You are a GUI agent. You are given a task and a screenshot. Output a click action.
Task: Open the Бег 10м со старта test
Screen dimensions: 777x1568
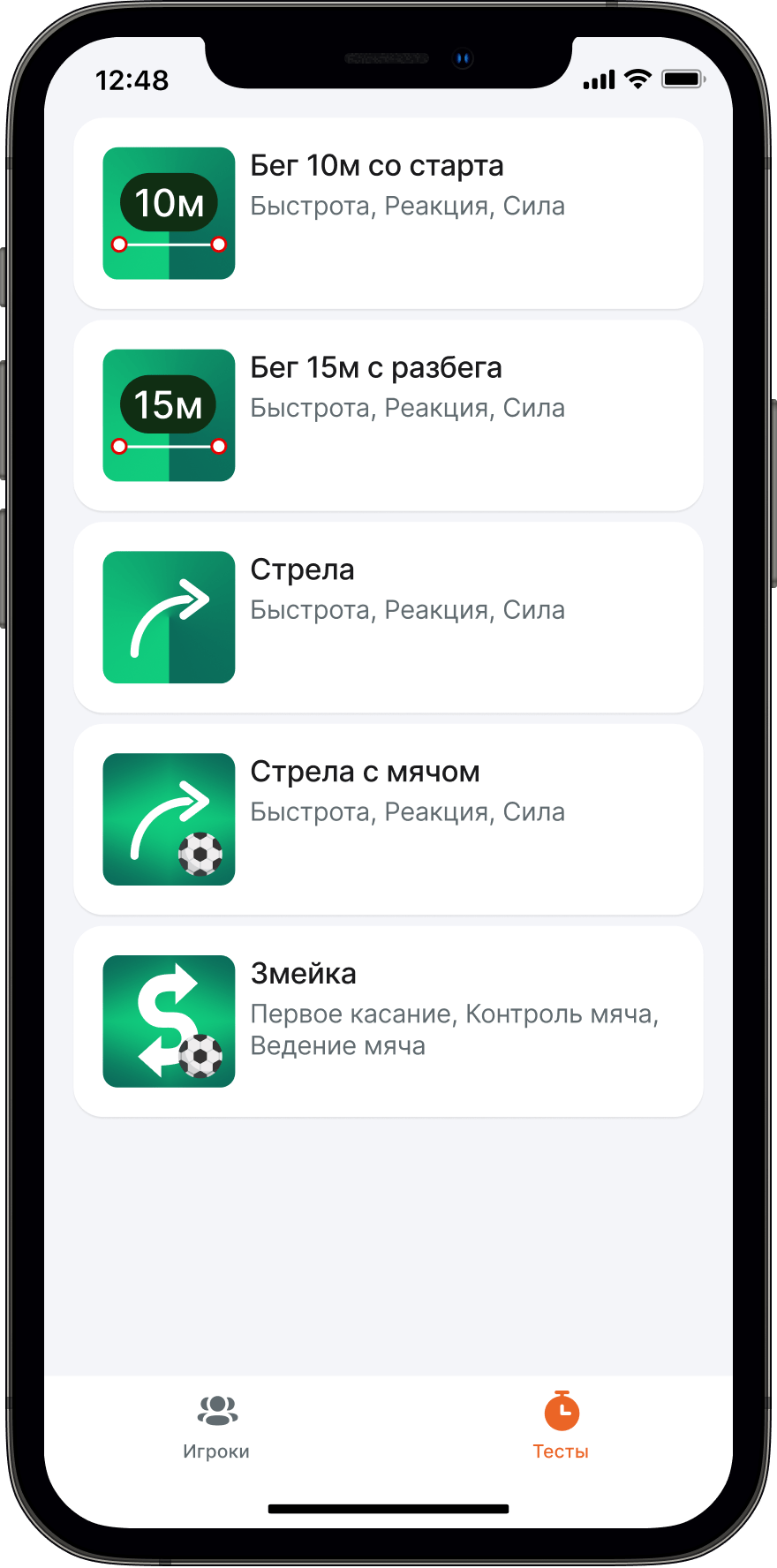tap(388, 214)
